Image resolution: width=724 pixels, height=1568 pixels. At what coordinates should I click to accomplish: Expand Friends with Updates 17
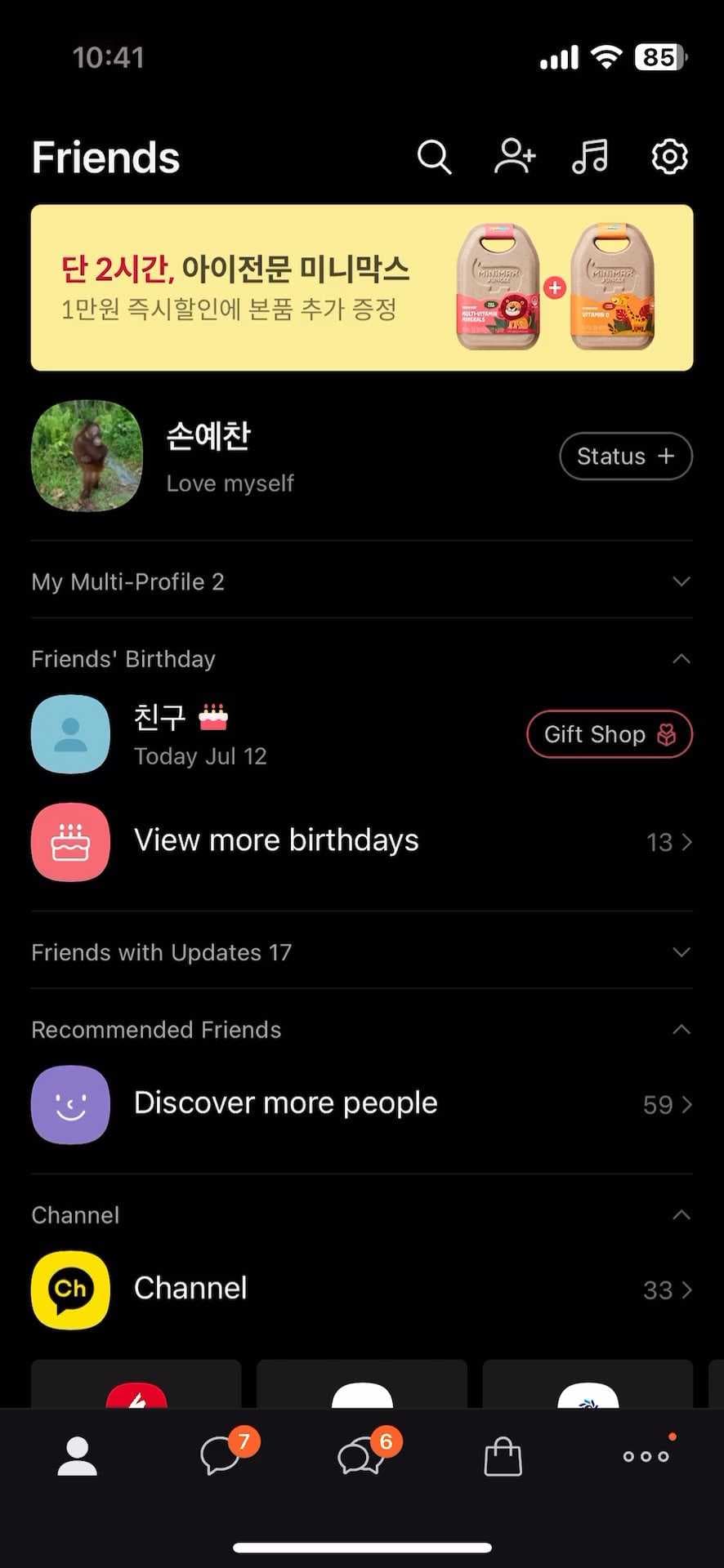click(682, 952)
